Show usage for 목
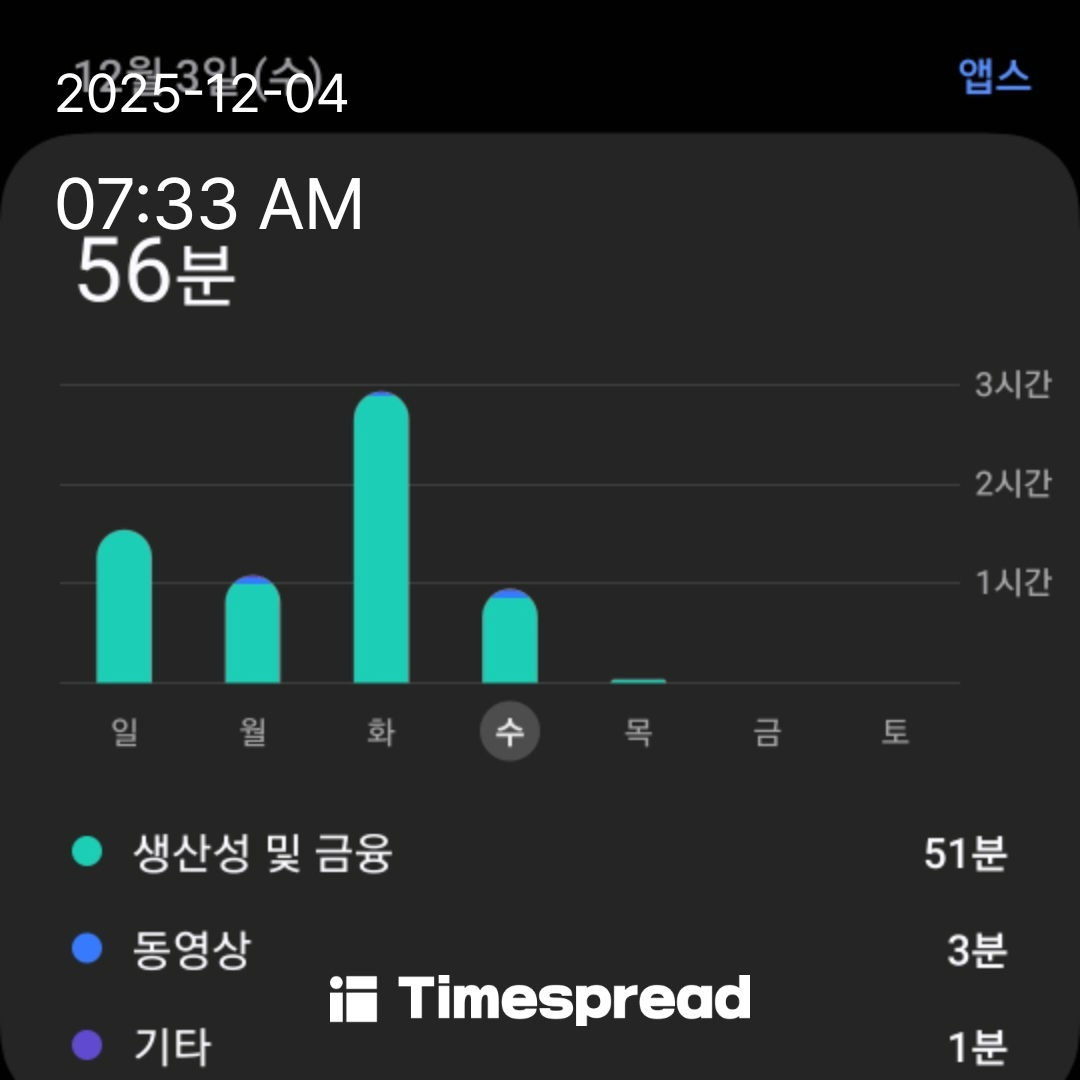 point(638,732)
